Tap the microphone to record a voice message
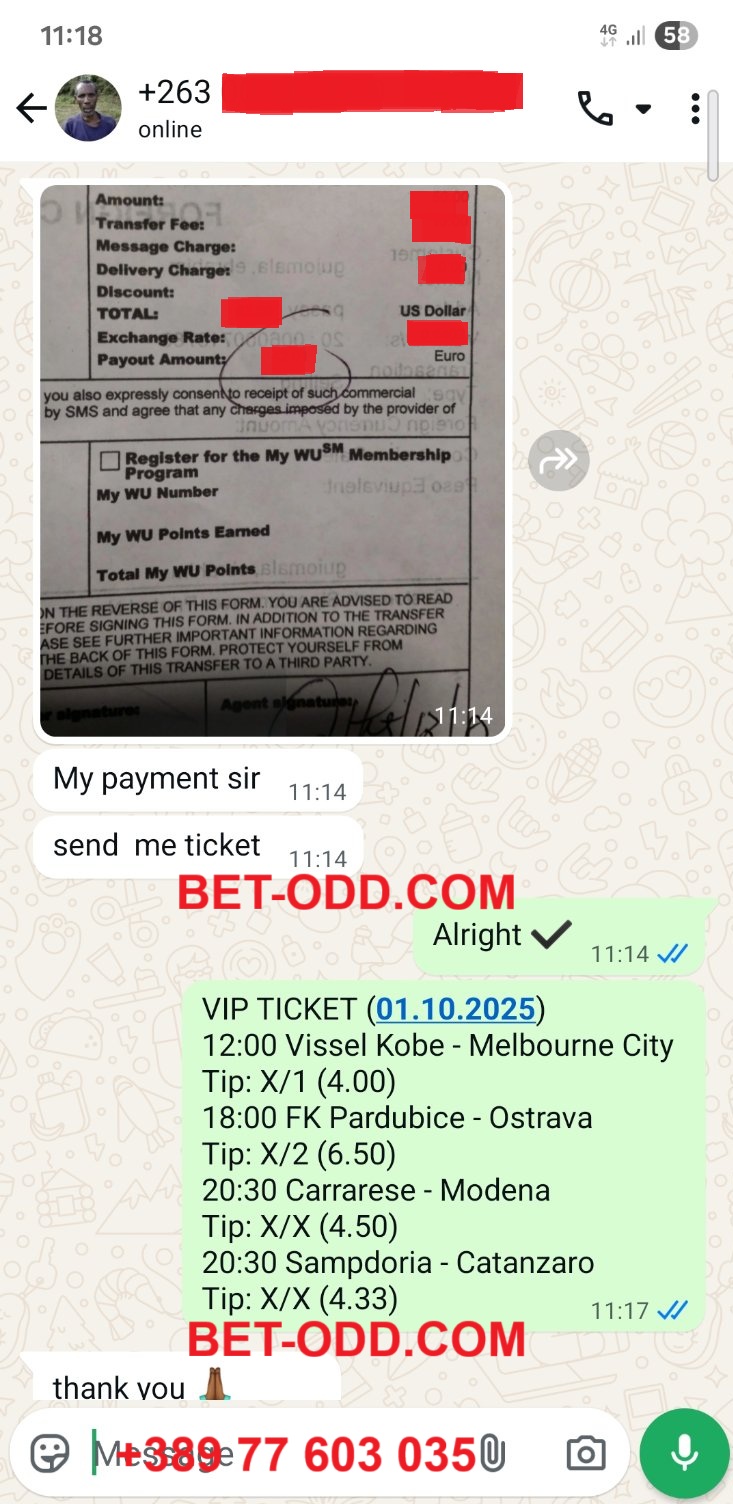 pyautogui.click(x=684, y=1453)
